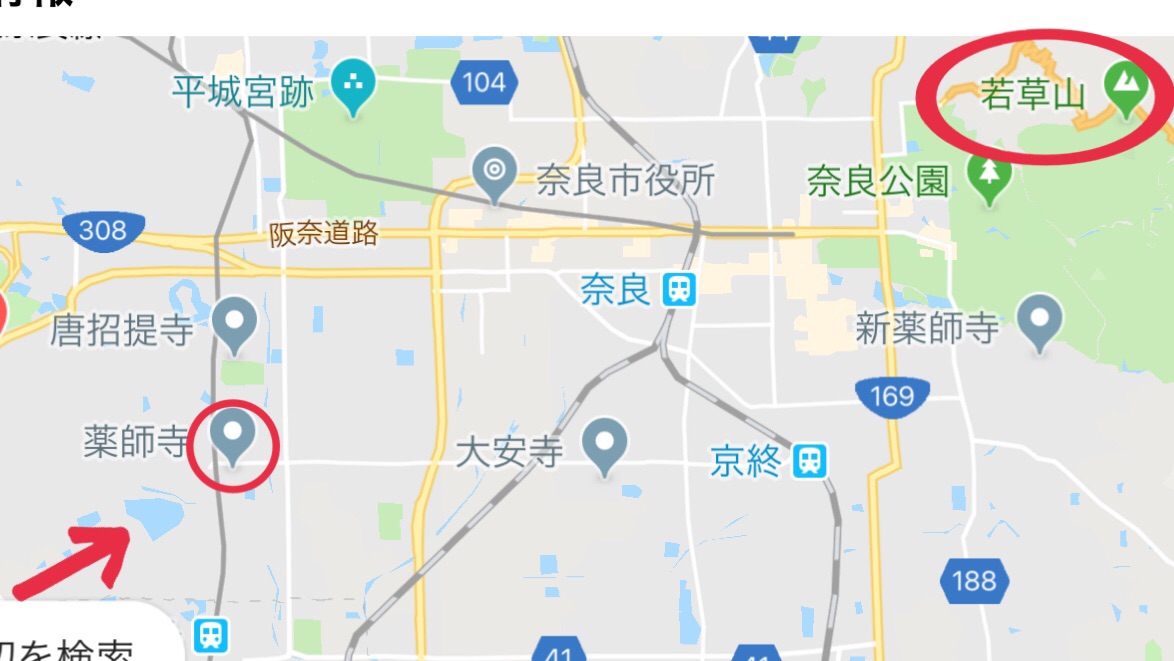The width and height of the screenshot is (1174, 661).
Task: Open the 京終 station icon
Action: 810,460
